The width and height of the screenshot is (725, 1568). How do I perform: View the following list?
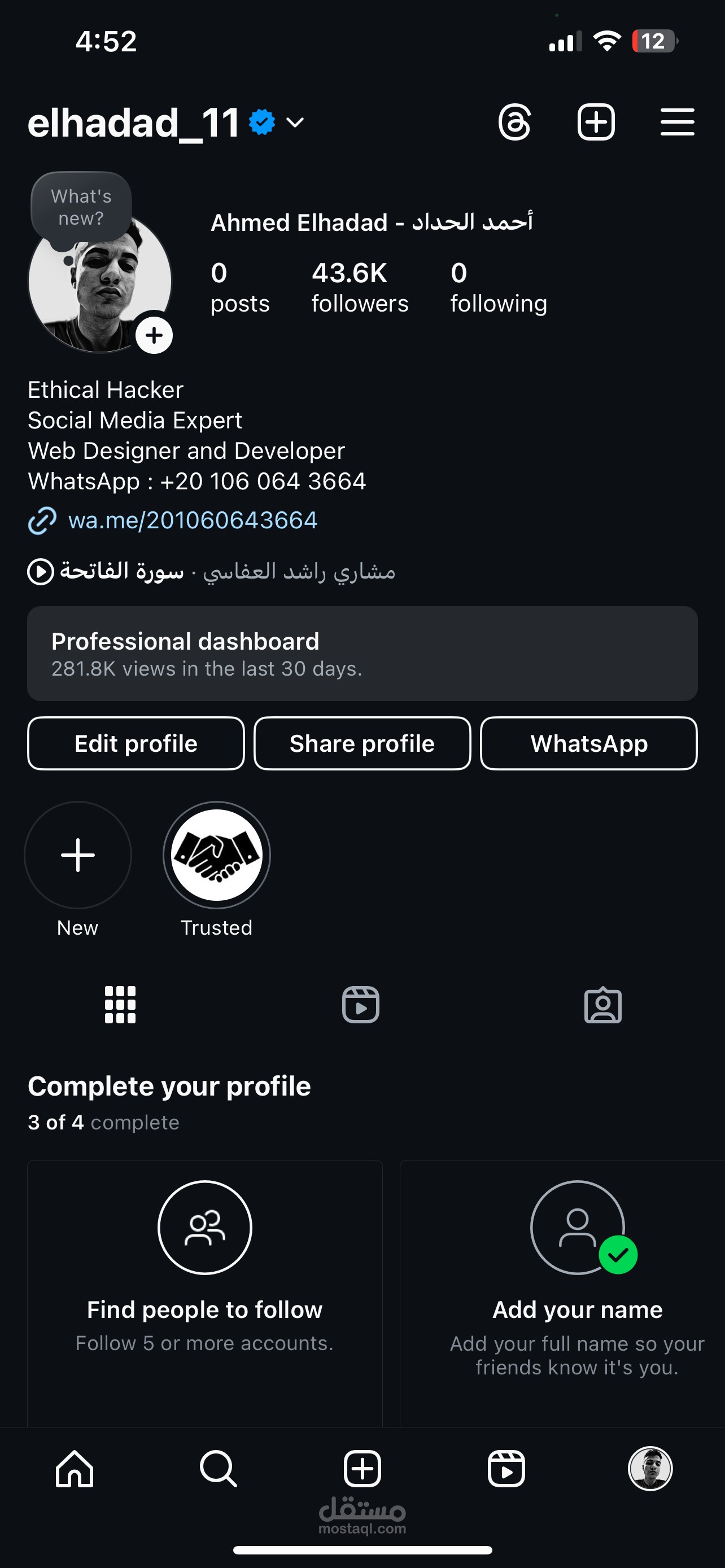tap(498, 287)
